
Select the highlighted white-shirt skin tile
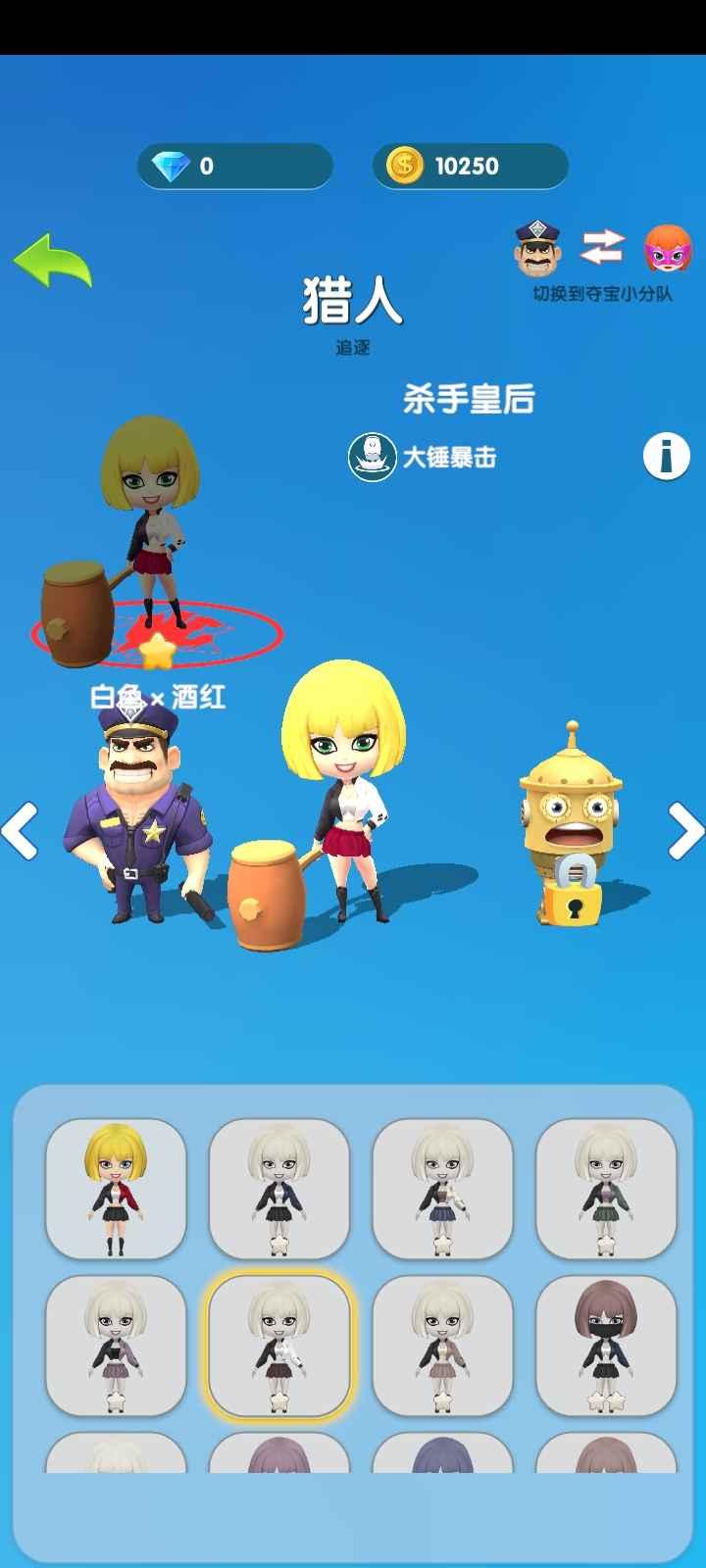point(279,1347)
